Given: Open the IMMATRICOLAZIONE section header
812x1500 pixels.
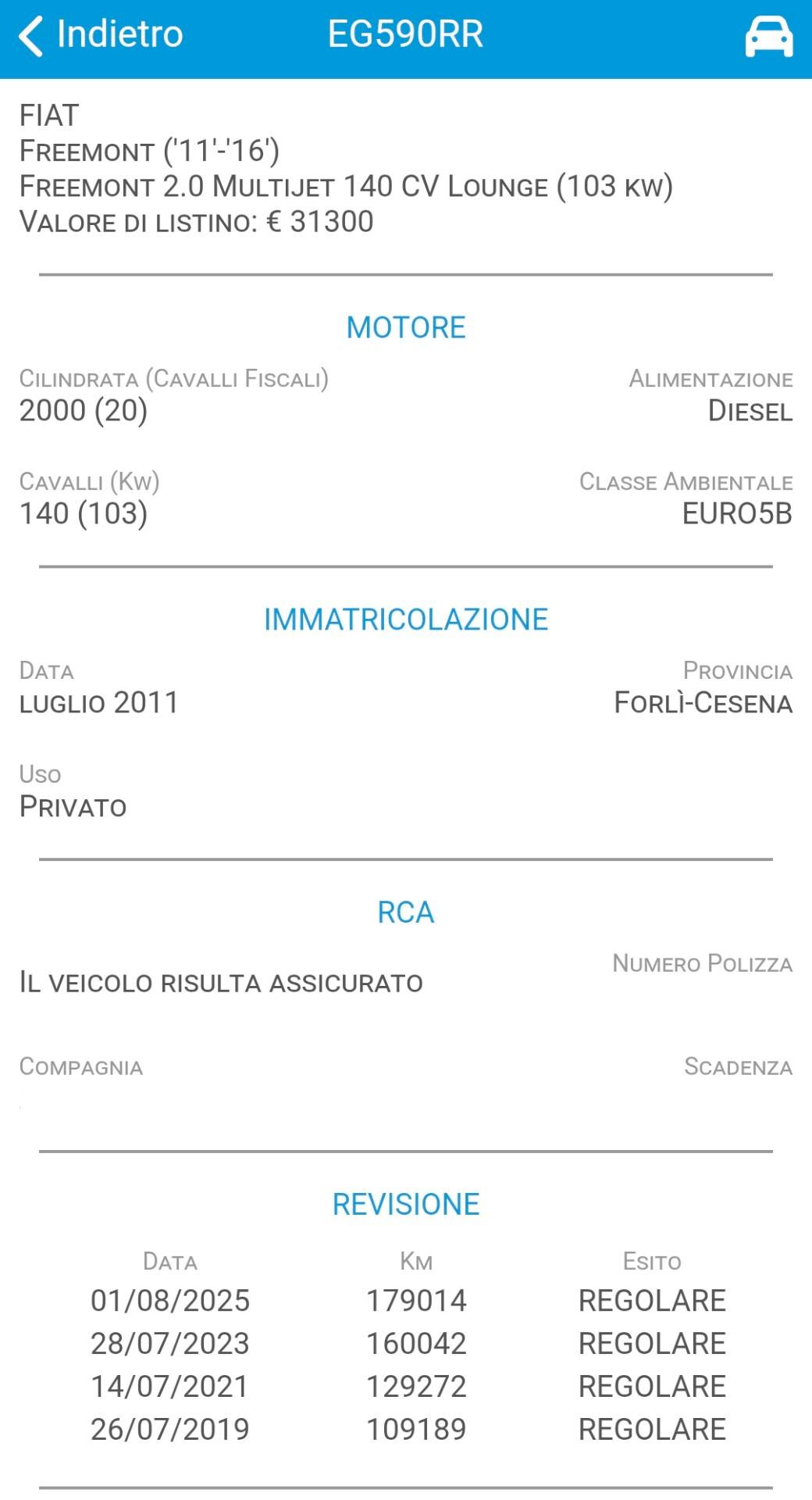Looking at the screenshot, I should pyautogui.click(x=404, y=618).
